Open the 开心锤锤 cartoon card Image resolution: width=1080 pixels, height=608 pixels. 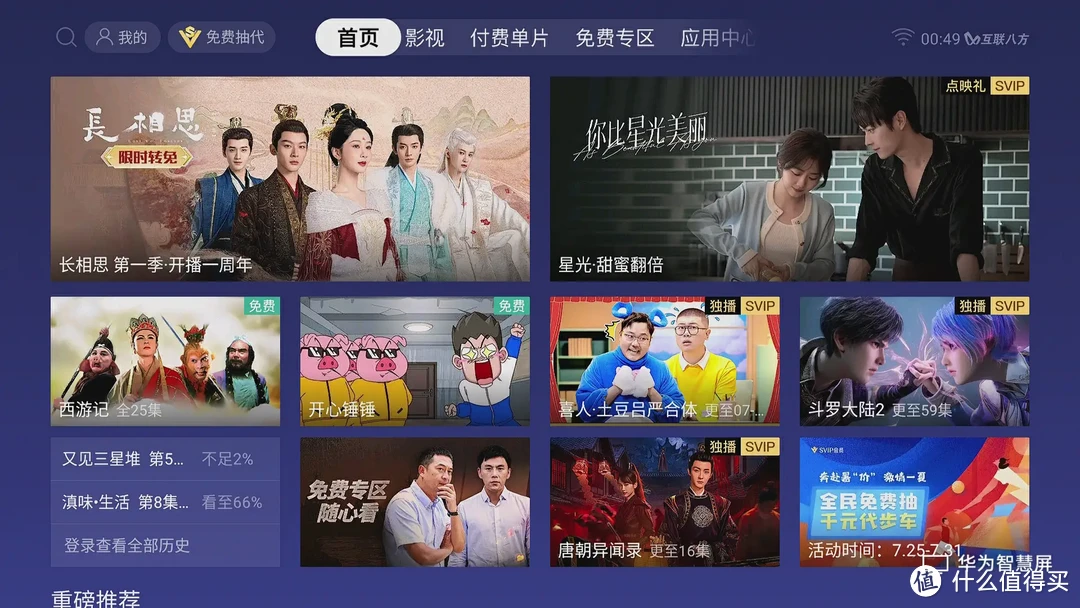pyautogui.click(x=415, y=361)
